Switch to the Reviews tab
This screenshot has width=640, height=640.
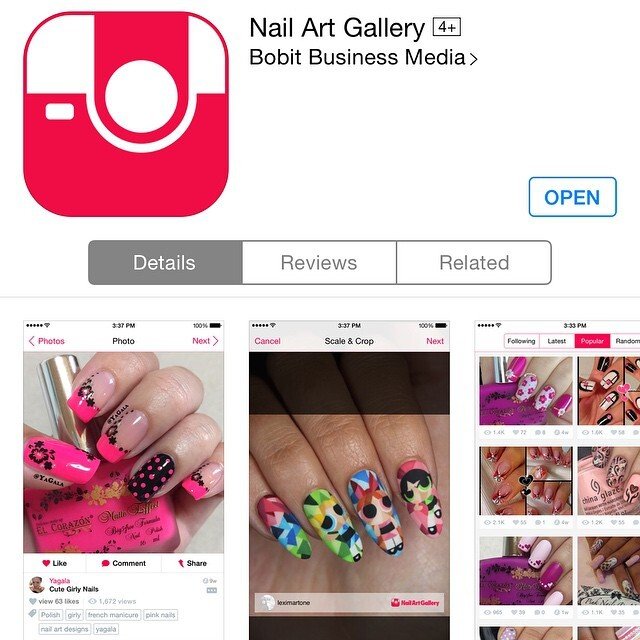(319, 263)
